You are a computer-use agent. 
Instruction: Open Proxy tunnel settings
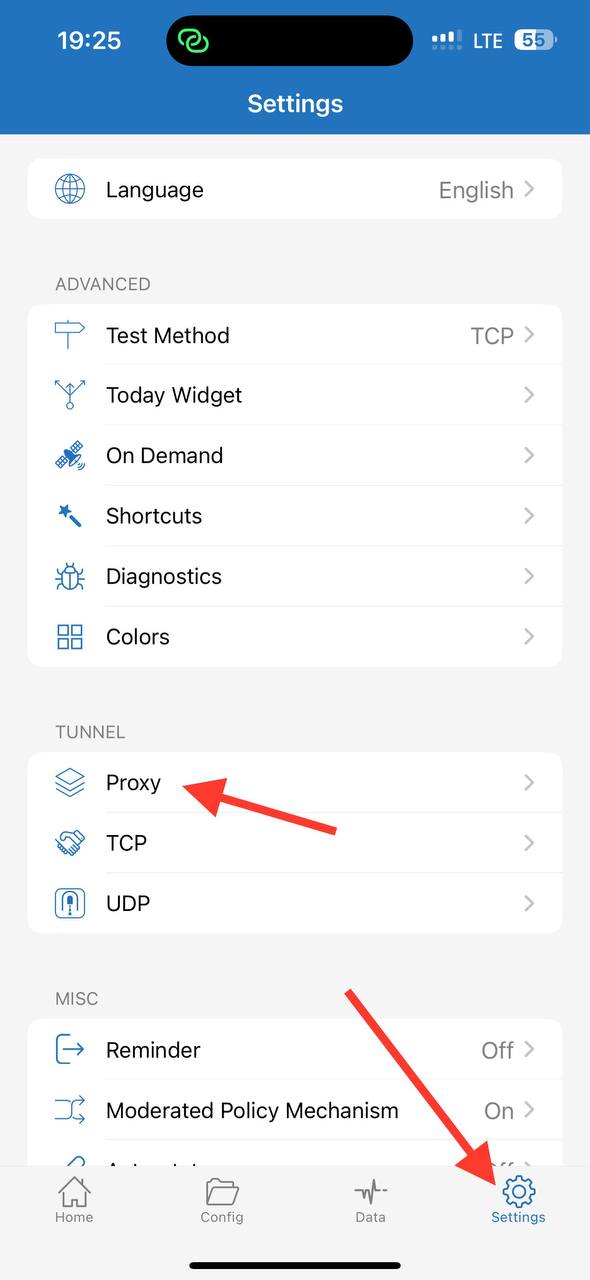[x=294, y=782]
